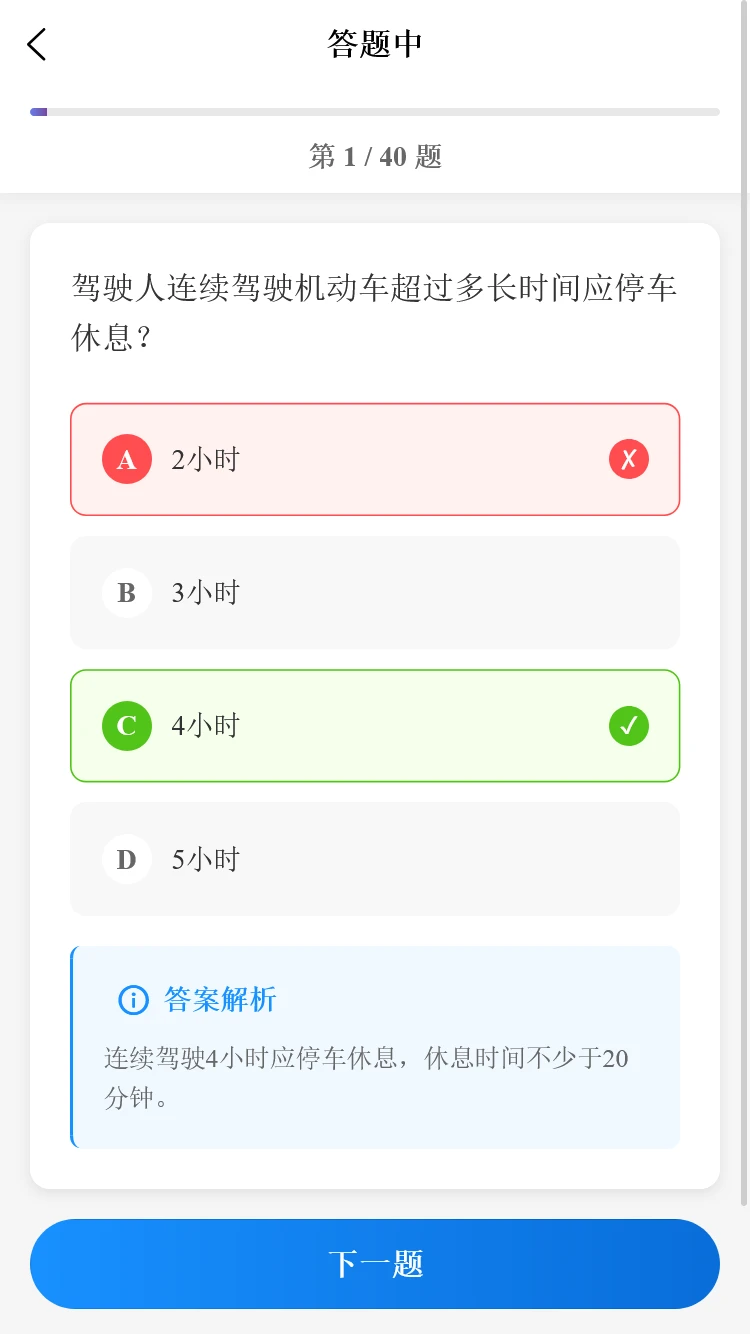Click the progress bar below the title
Screen dimensions: 752x1336
(x=375, y=111)
